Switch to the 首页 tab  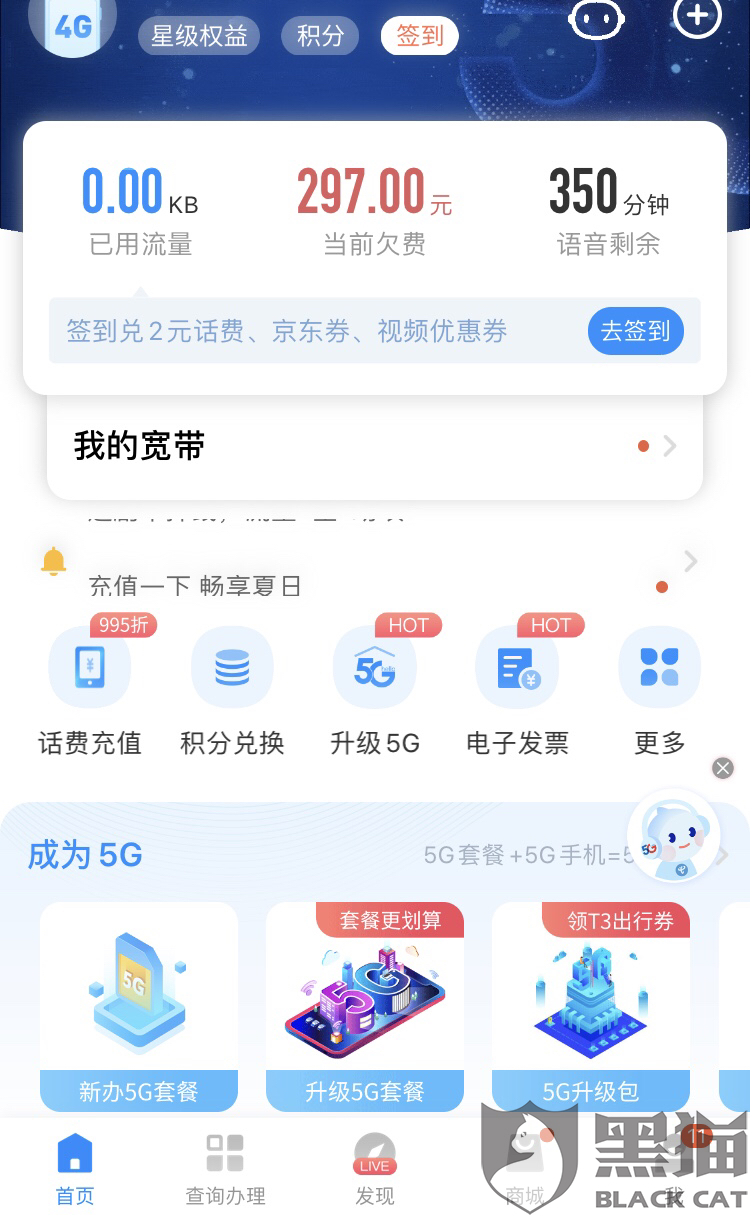pos(75,1168)
